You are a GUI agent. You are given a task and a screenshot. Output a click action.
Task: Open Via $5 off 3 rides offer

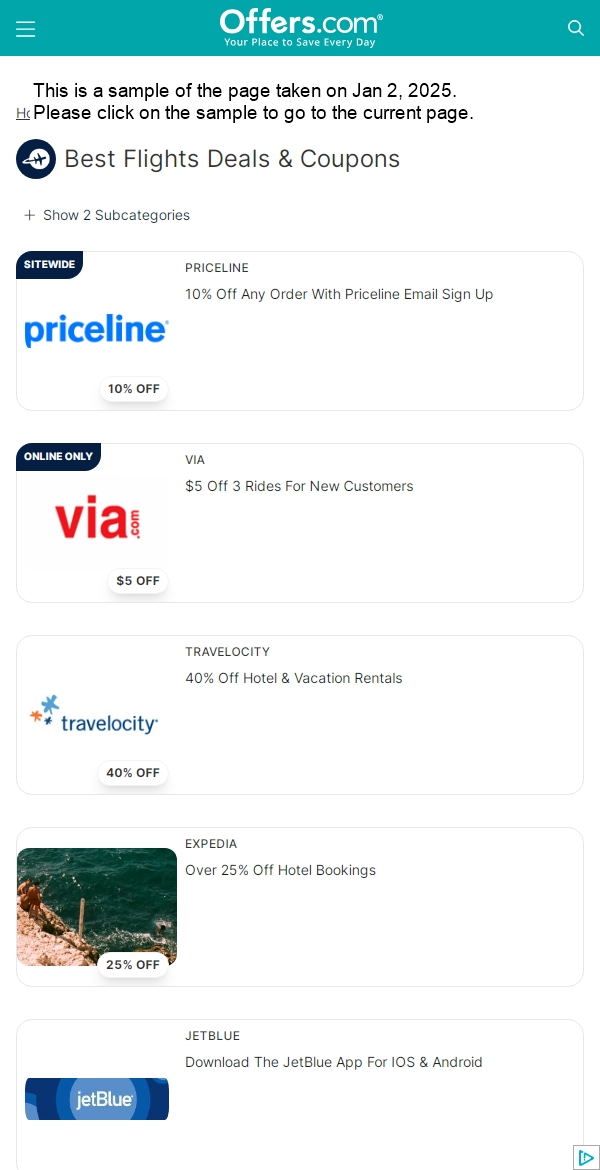299,487
